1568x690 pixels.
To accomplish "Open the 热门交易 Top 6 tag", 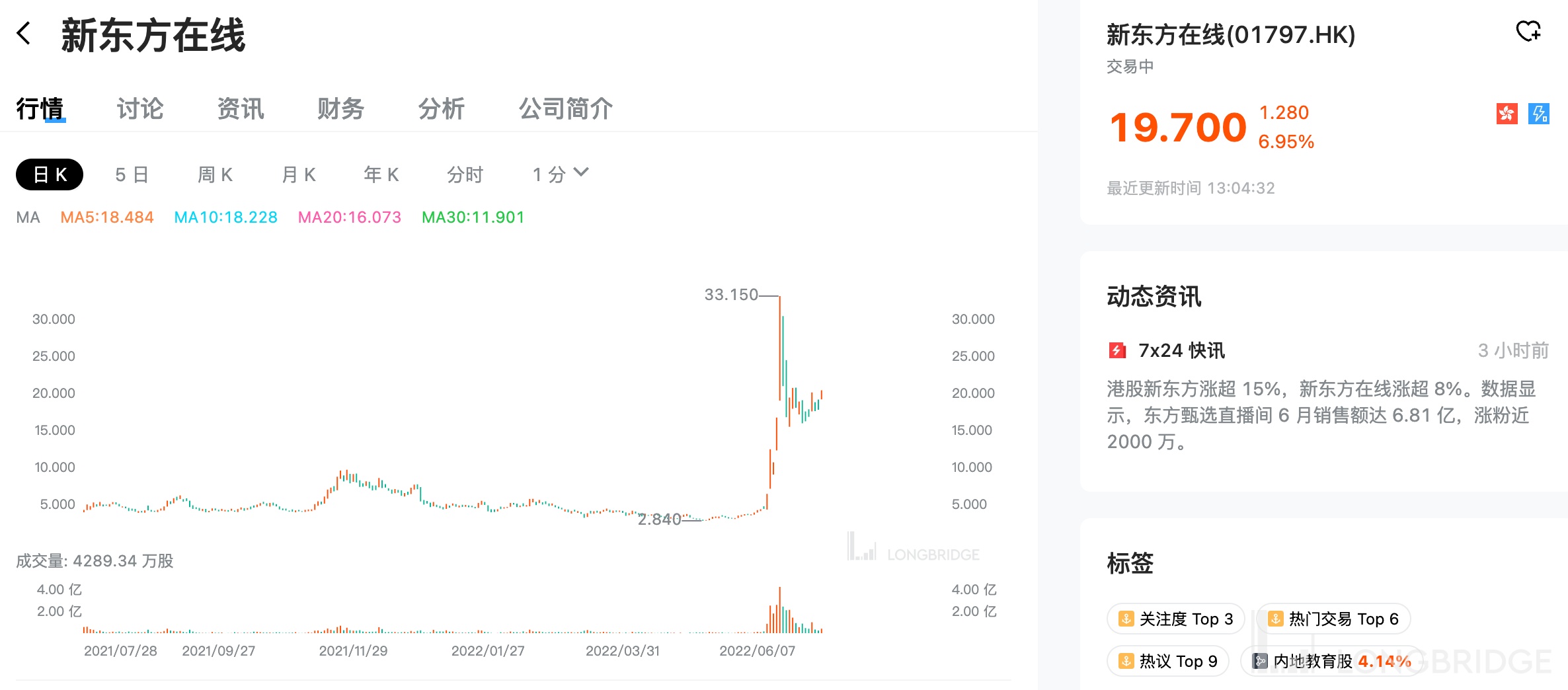I will click(x=1333, y=619).
